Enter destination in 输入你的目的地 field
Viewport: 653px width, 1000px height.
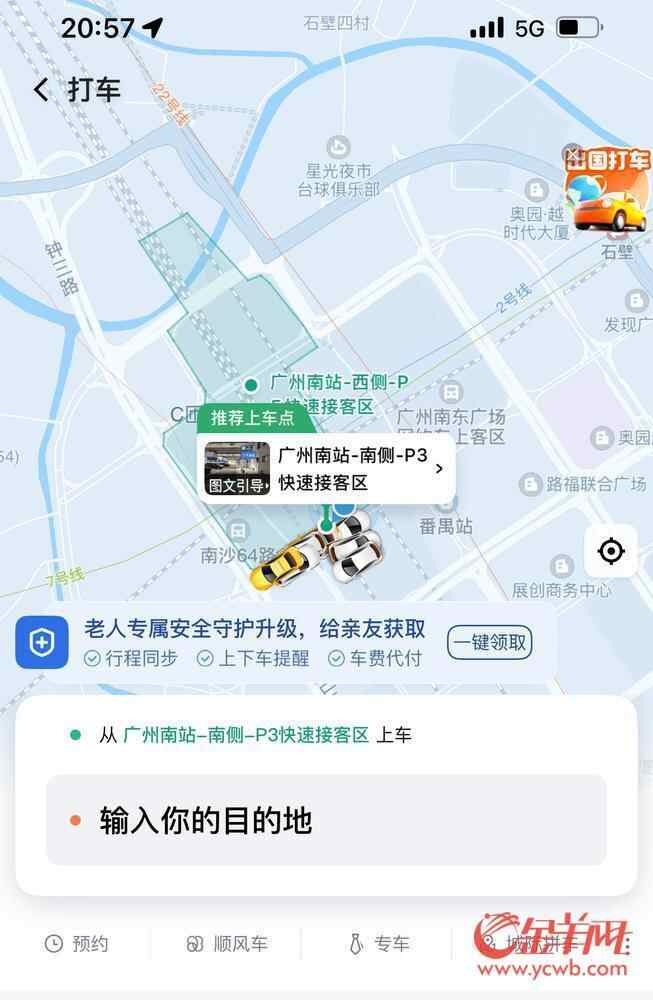(326, 820)
